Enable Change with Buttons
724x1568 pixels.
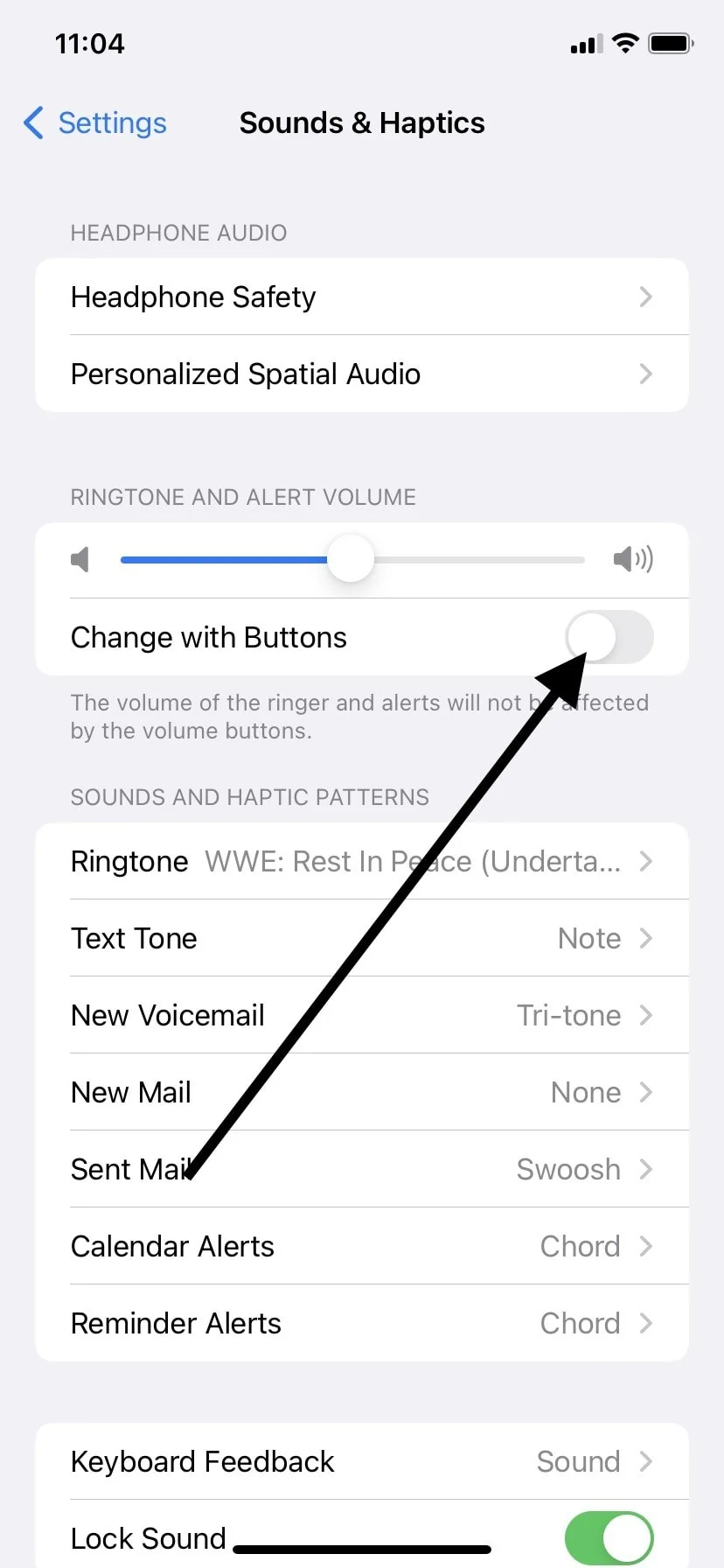pyautogui.click(x=609, y=637)
